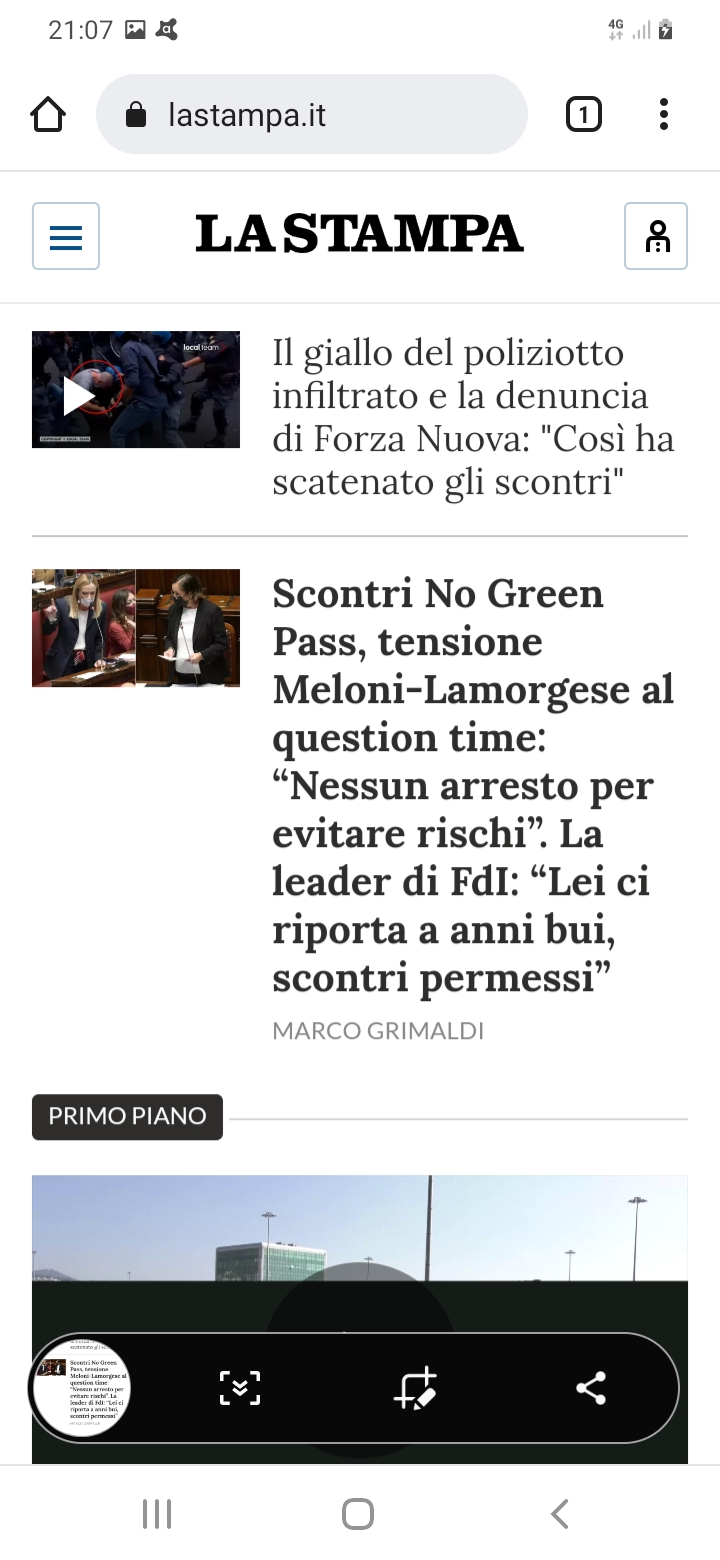Open recent apps from navigation bar
This screenshot has height=1560, width=720.
pos(157,1514)
